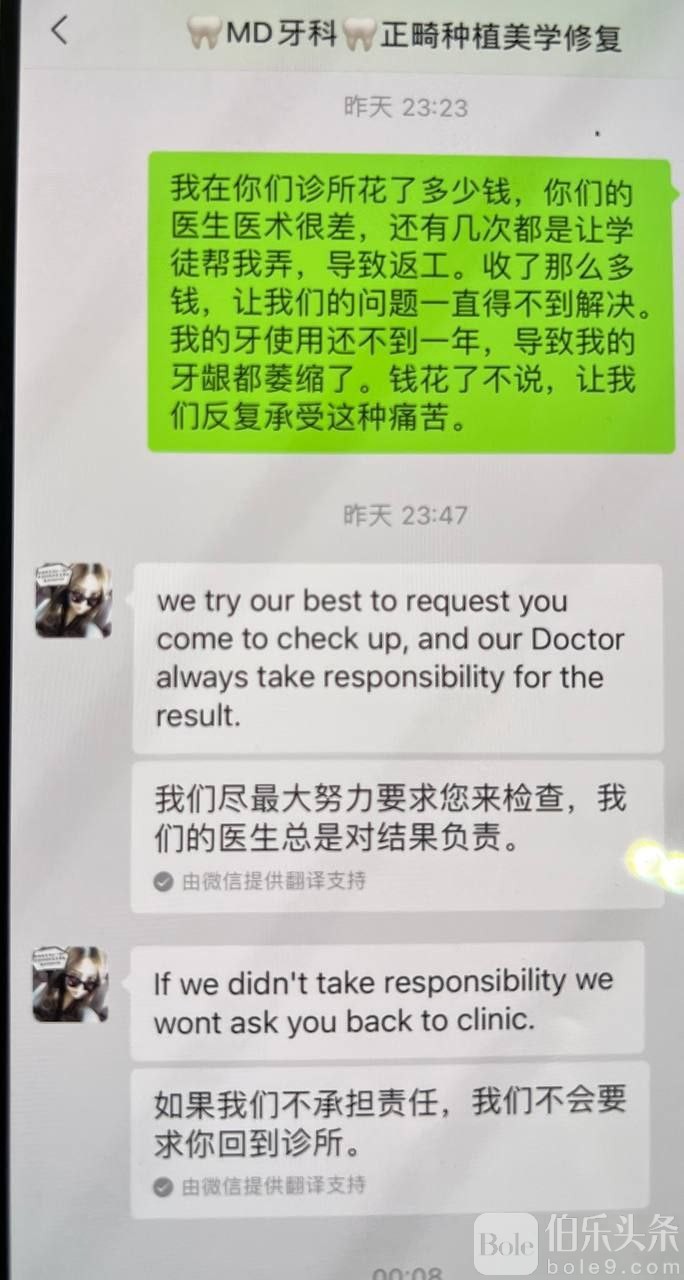Open sender avatar beside 'we try our best' message
Viewport: 684px width, 1280px height.
[x=73, y=600]
